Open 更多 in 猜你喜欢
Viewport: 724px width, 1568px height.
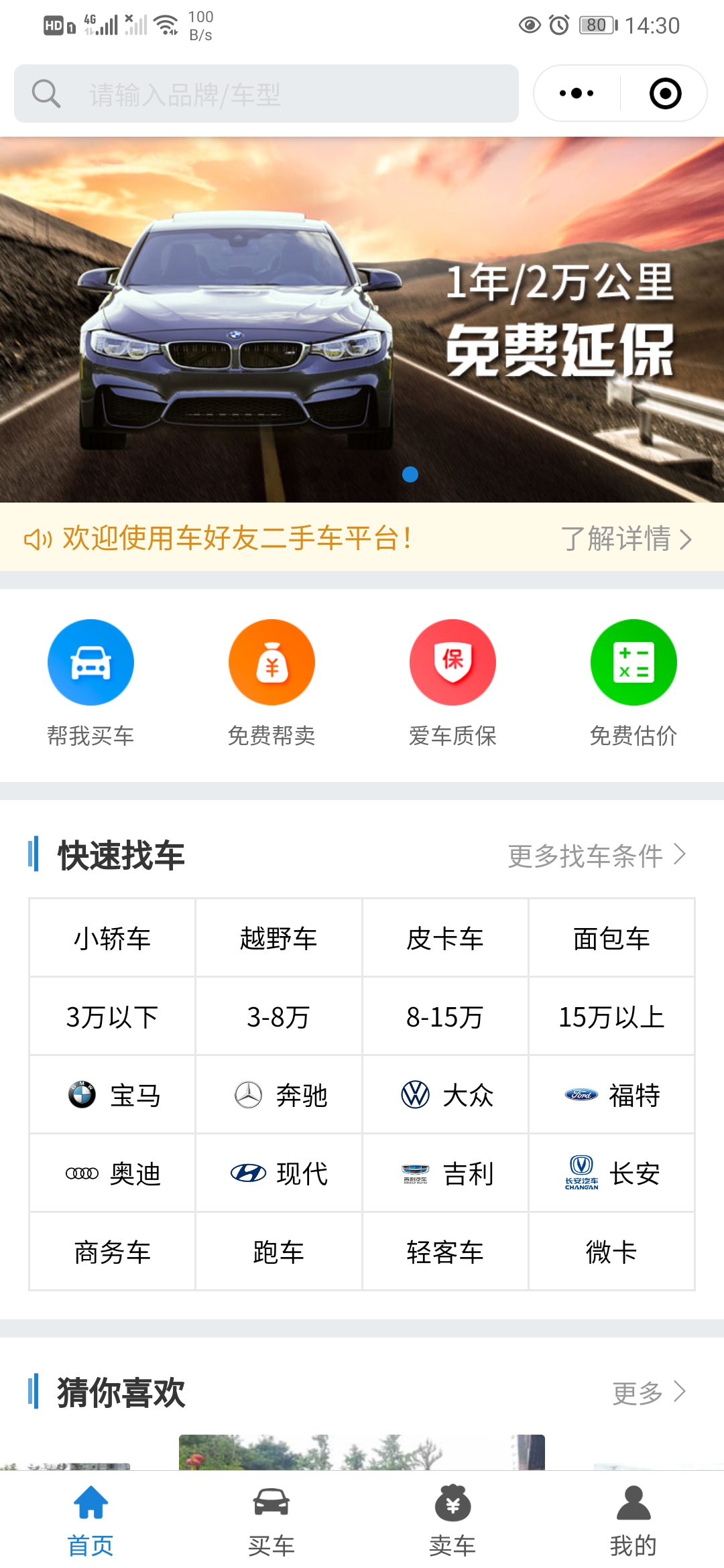648,1393
